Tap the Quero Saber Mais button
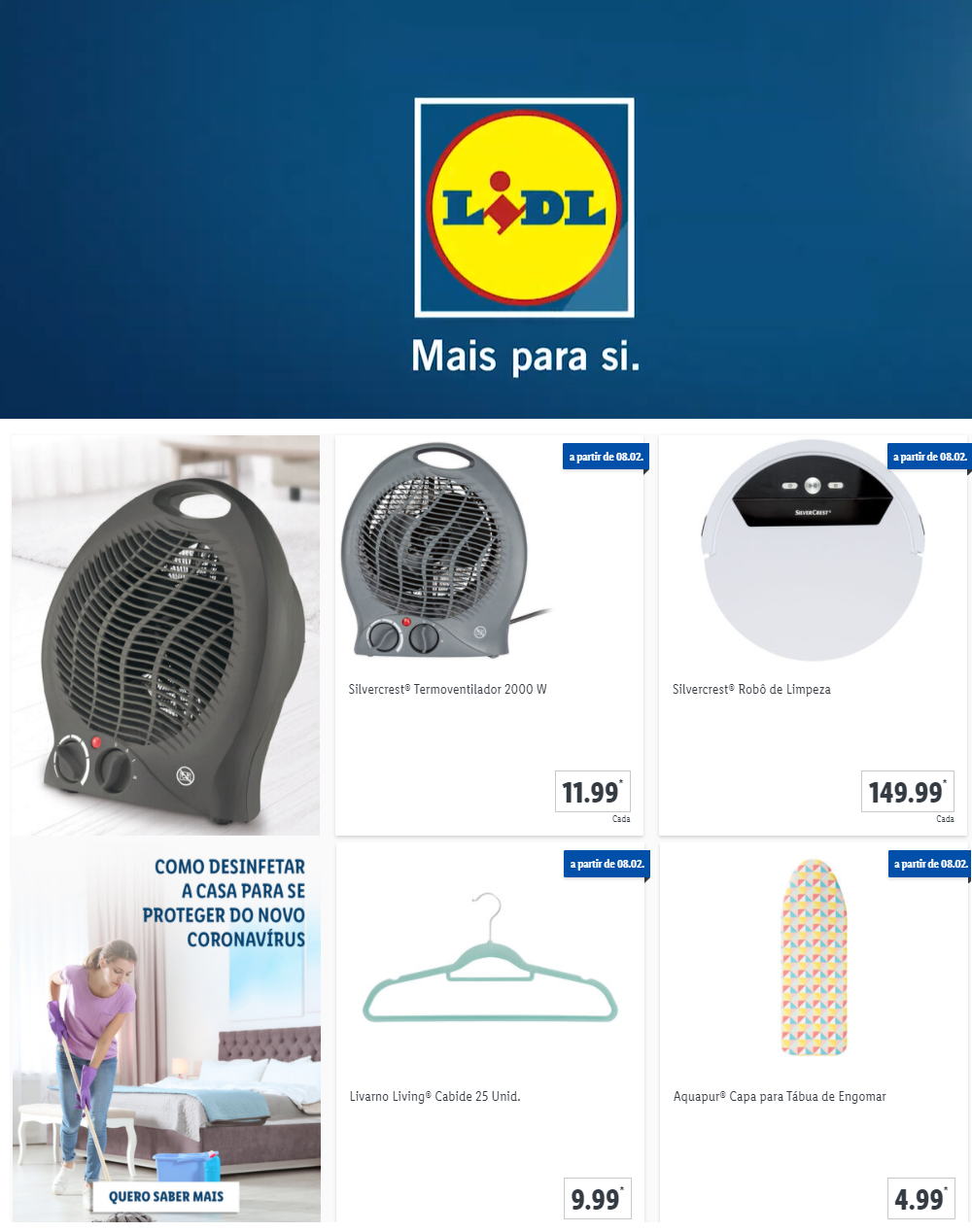Image resolution: width=972 pixels, height=1232 pixels. pyautogui.click(x=166, y=1196)
